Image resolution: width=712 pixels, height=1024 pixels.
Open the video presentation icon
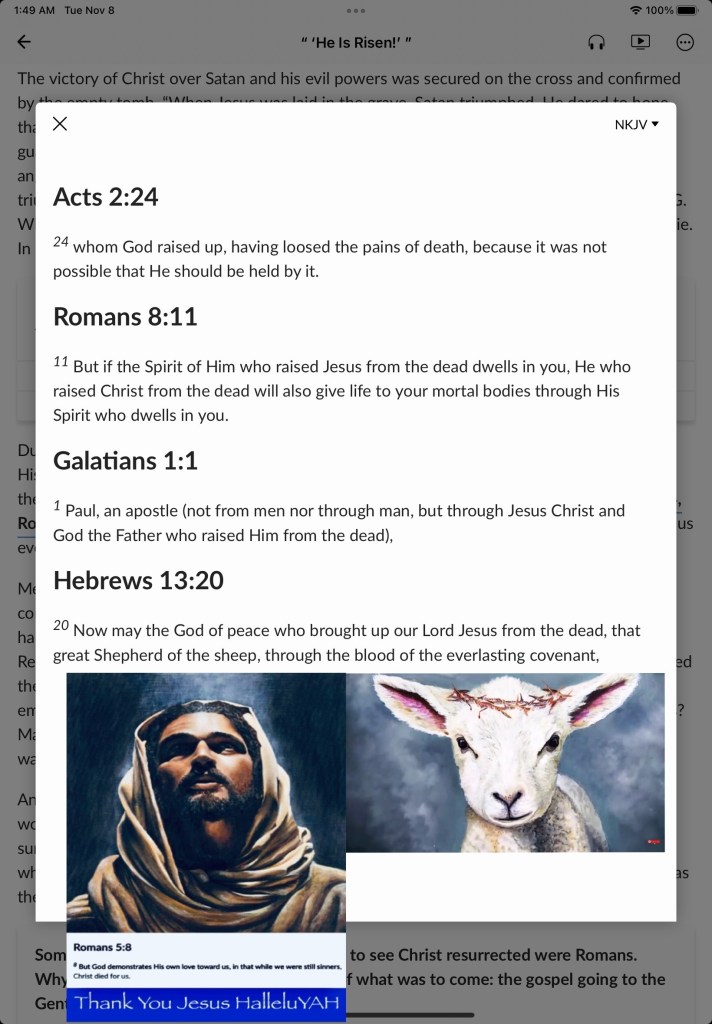click(x=640, y=42)
